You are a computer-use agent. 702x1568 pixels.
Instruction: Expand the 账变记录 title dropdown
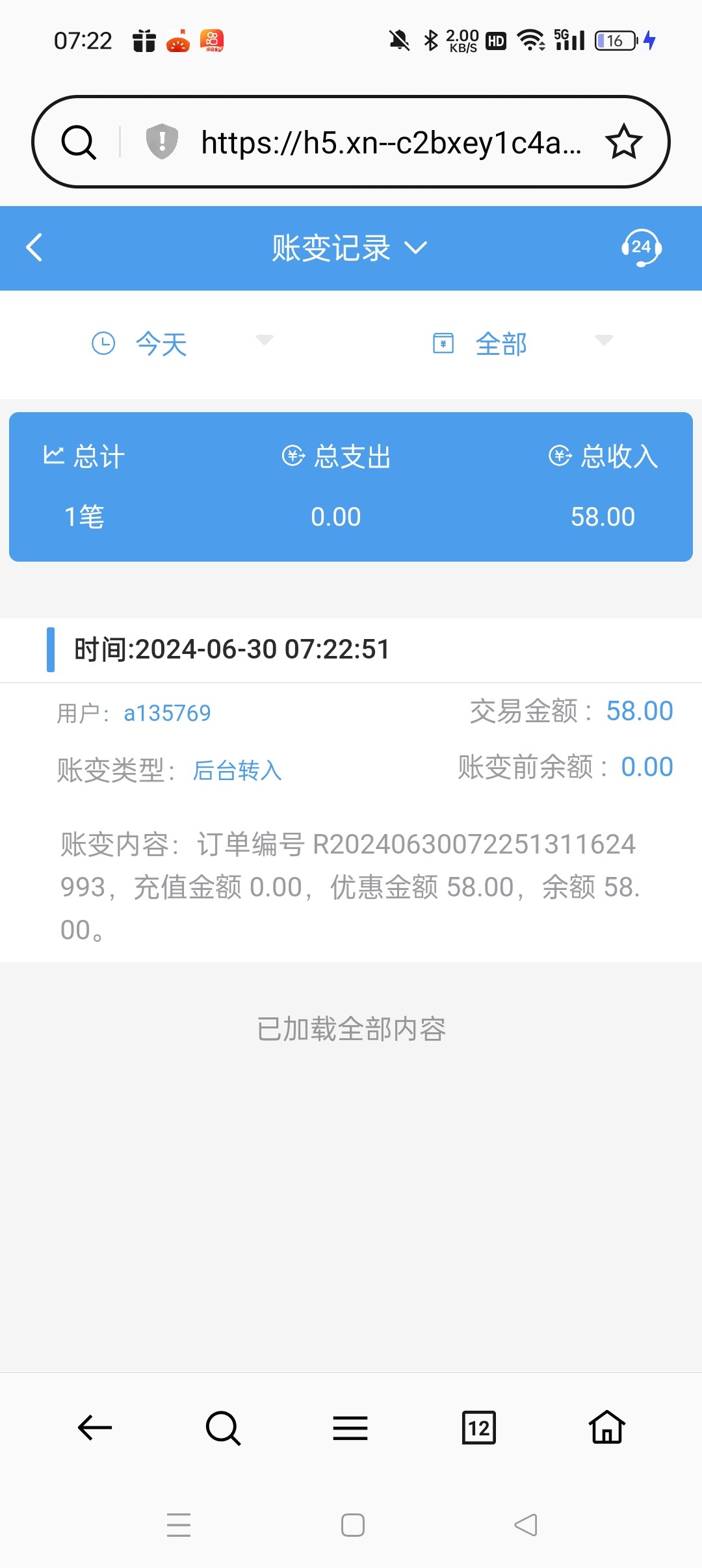(x=350, y=248)
